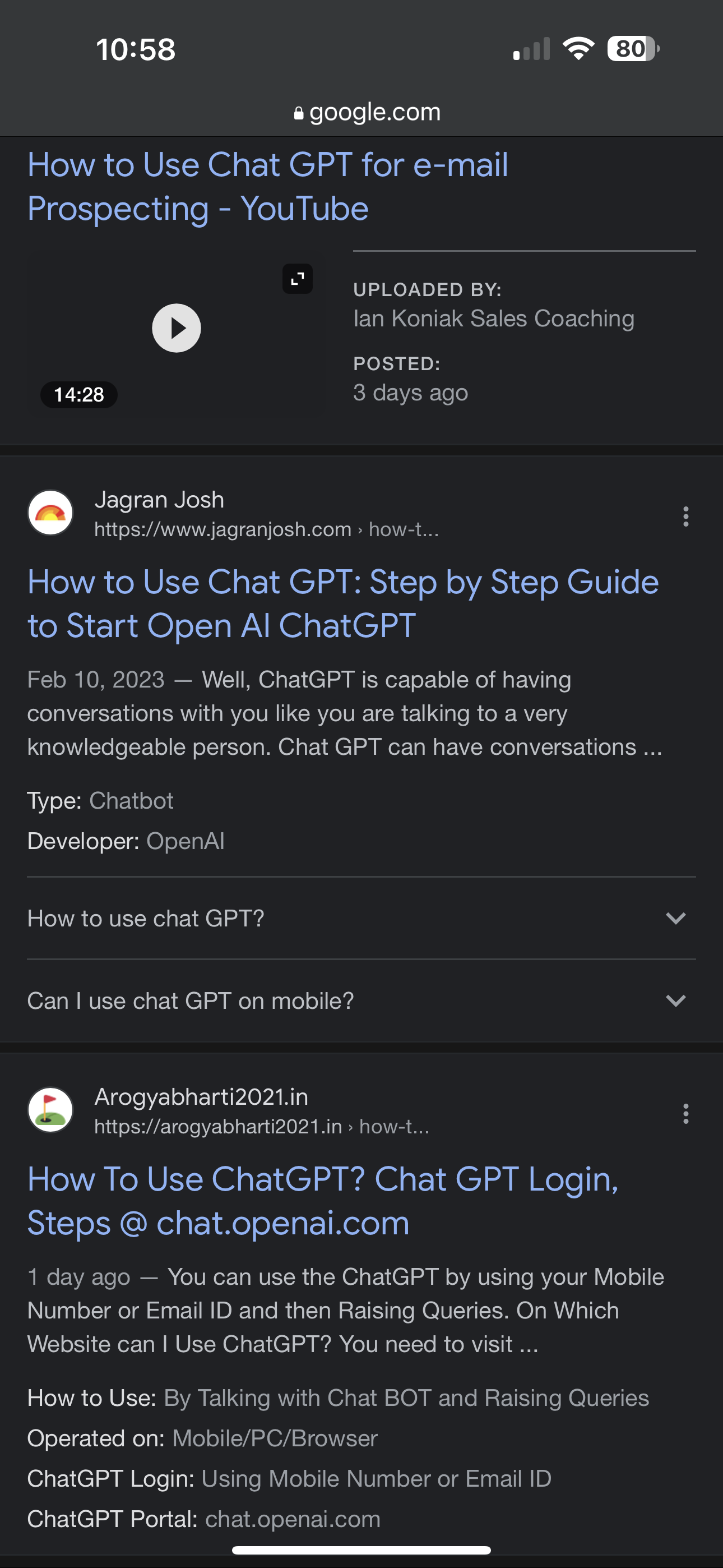Open the Jagran Josh Step by Step Guide result
This screenshot has height=1568, width=723.
point(343,603)
